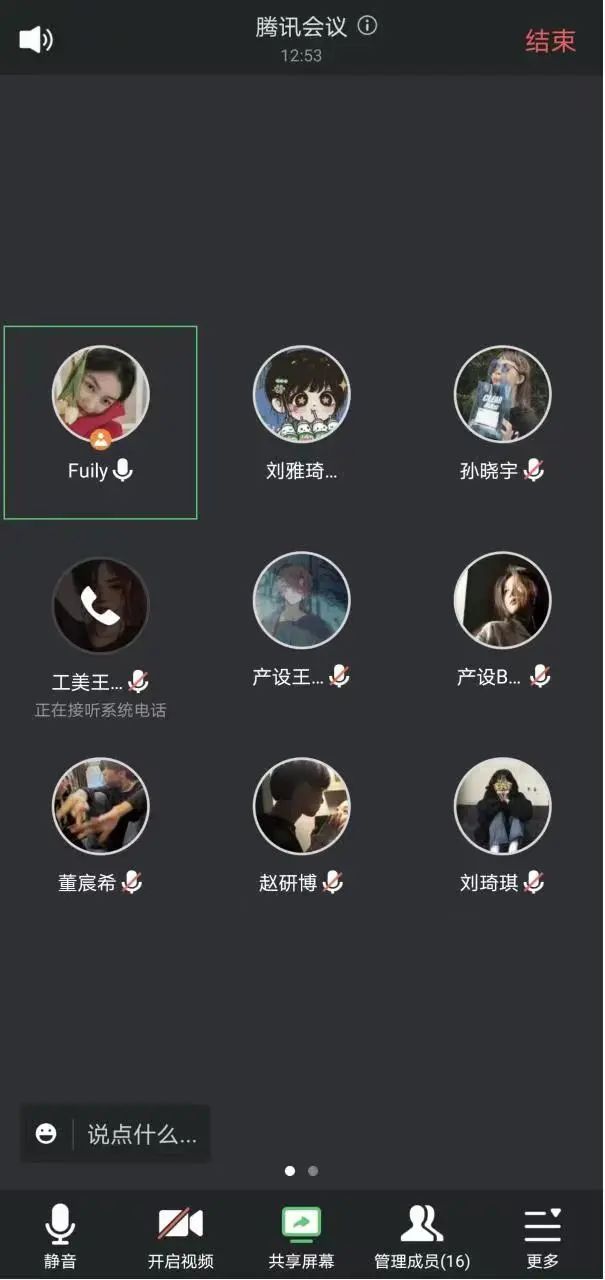The height and width of the screenshot is (1280, 605).
Task: Turn on camera via 开启视频
Action: (x=181, y=1236)
